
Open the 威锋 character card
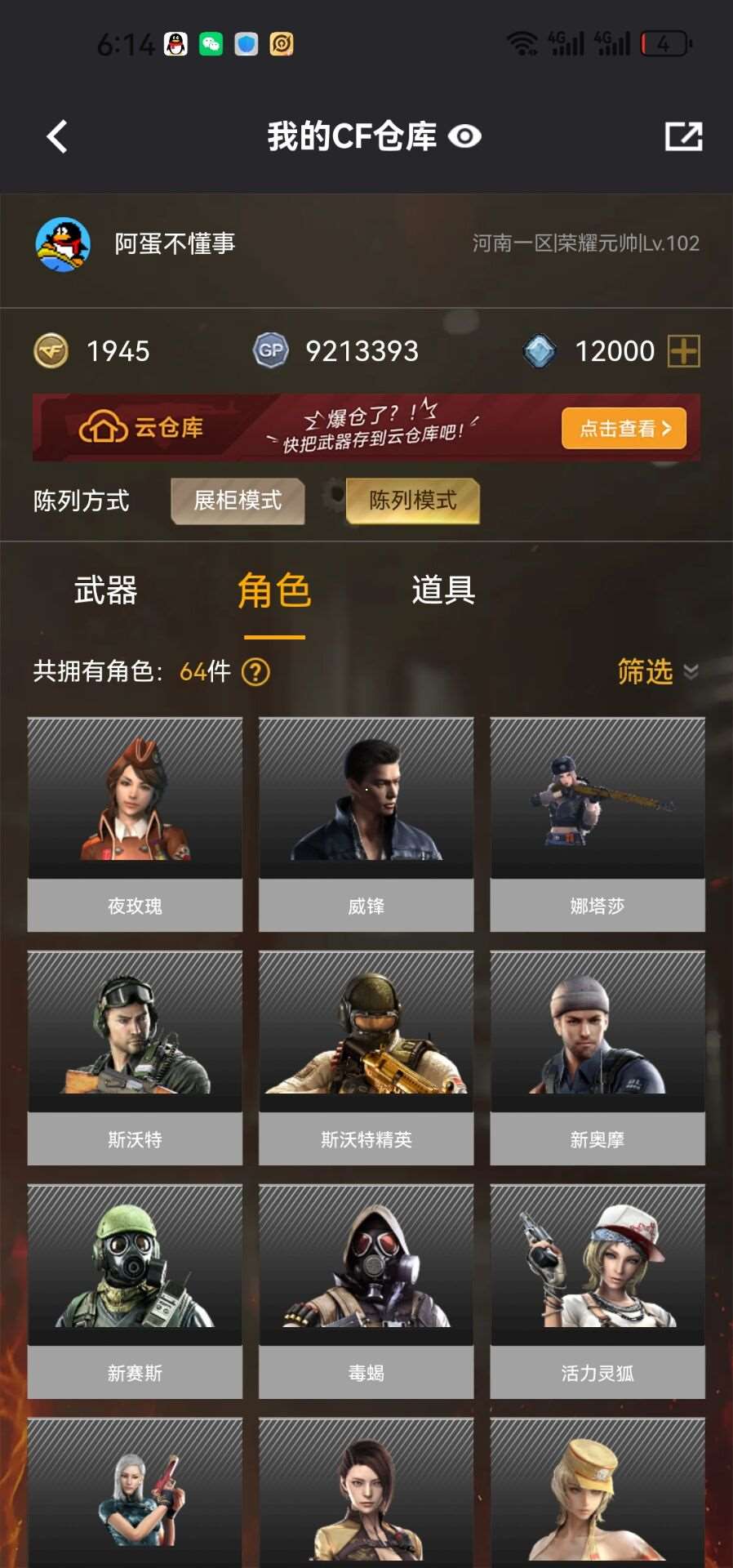tap(366, 823)
